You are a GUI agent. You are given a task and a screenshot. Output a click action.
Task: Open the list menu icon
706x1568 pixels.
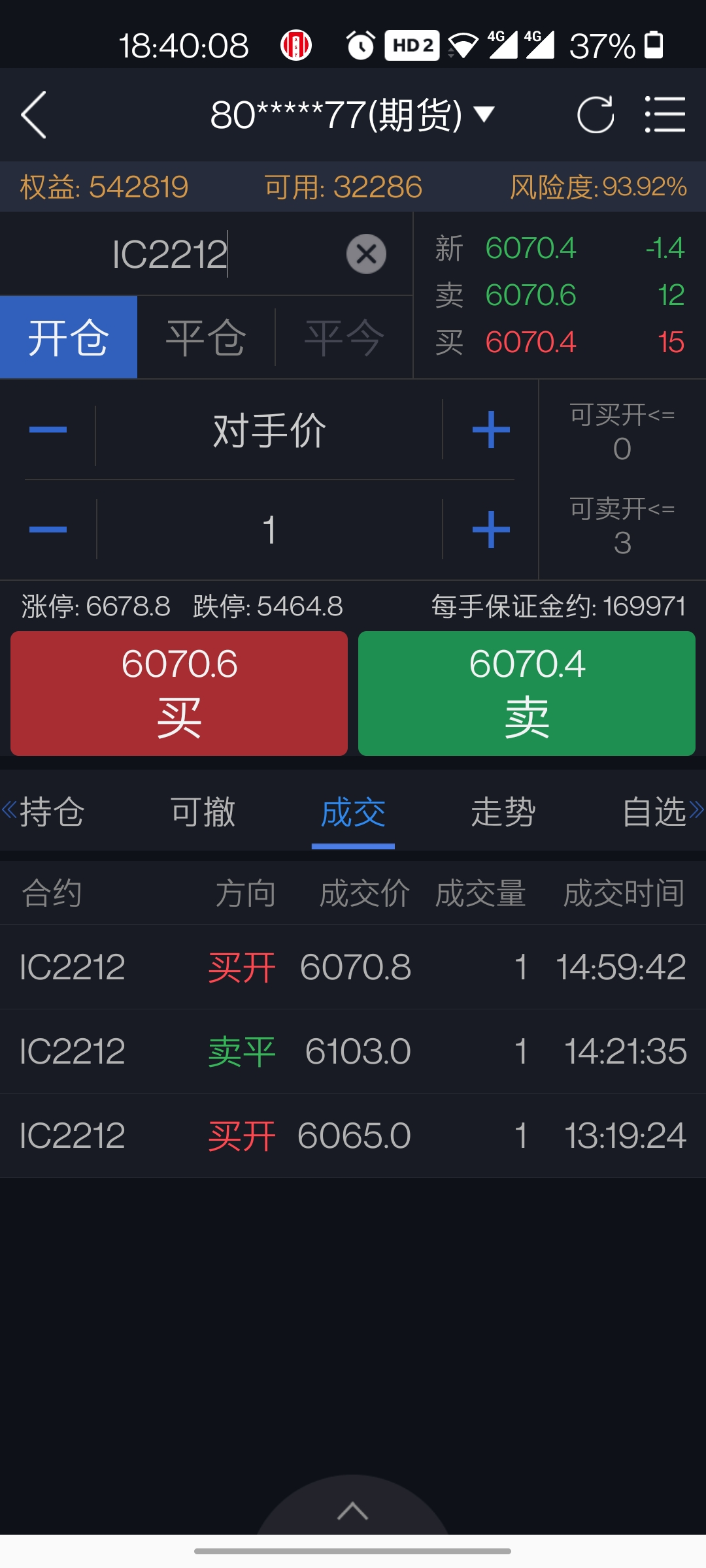coord(665,115)
